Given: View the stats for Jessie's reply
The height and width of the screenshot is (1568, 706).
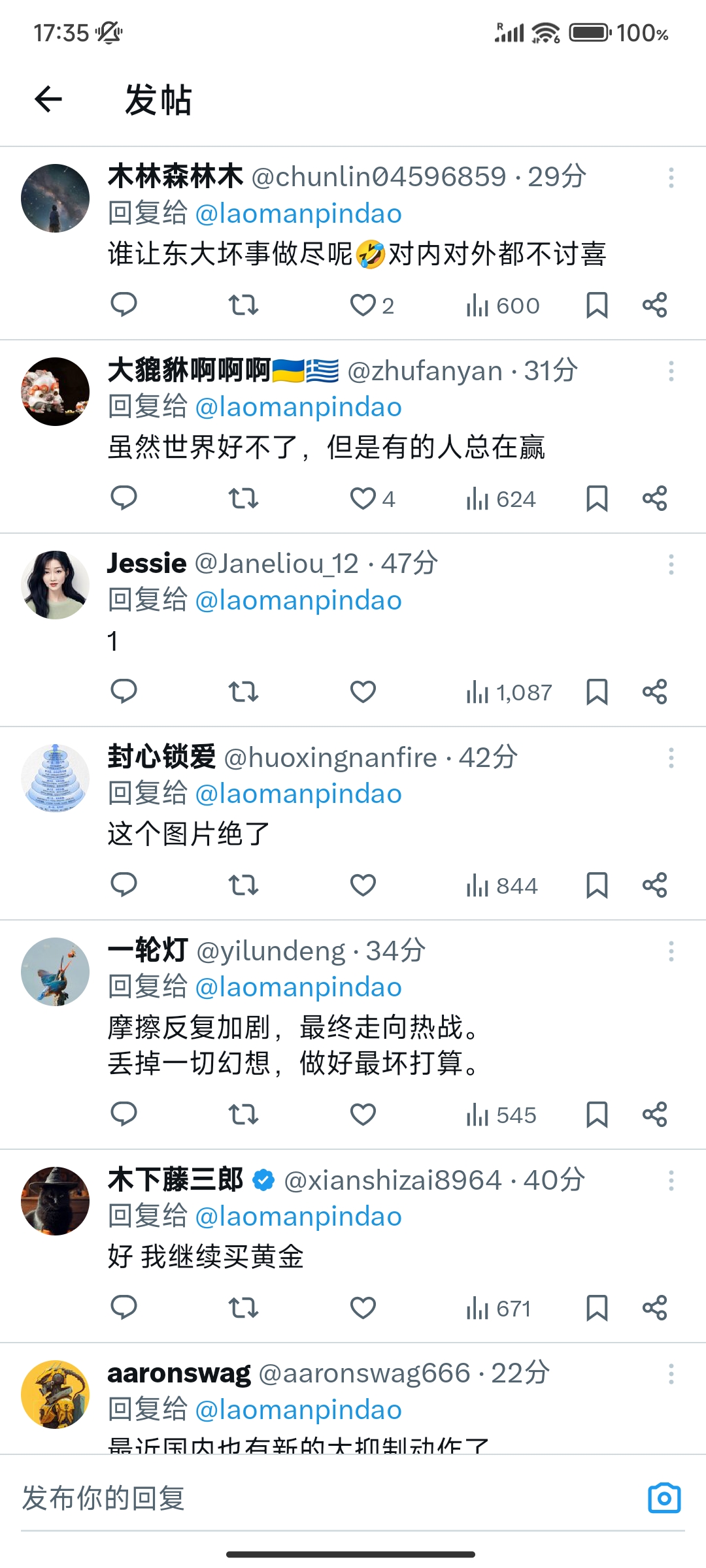Looking at the screenshot, I should click(509, 692).
